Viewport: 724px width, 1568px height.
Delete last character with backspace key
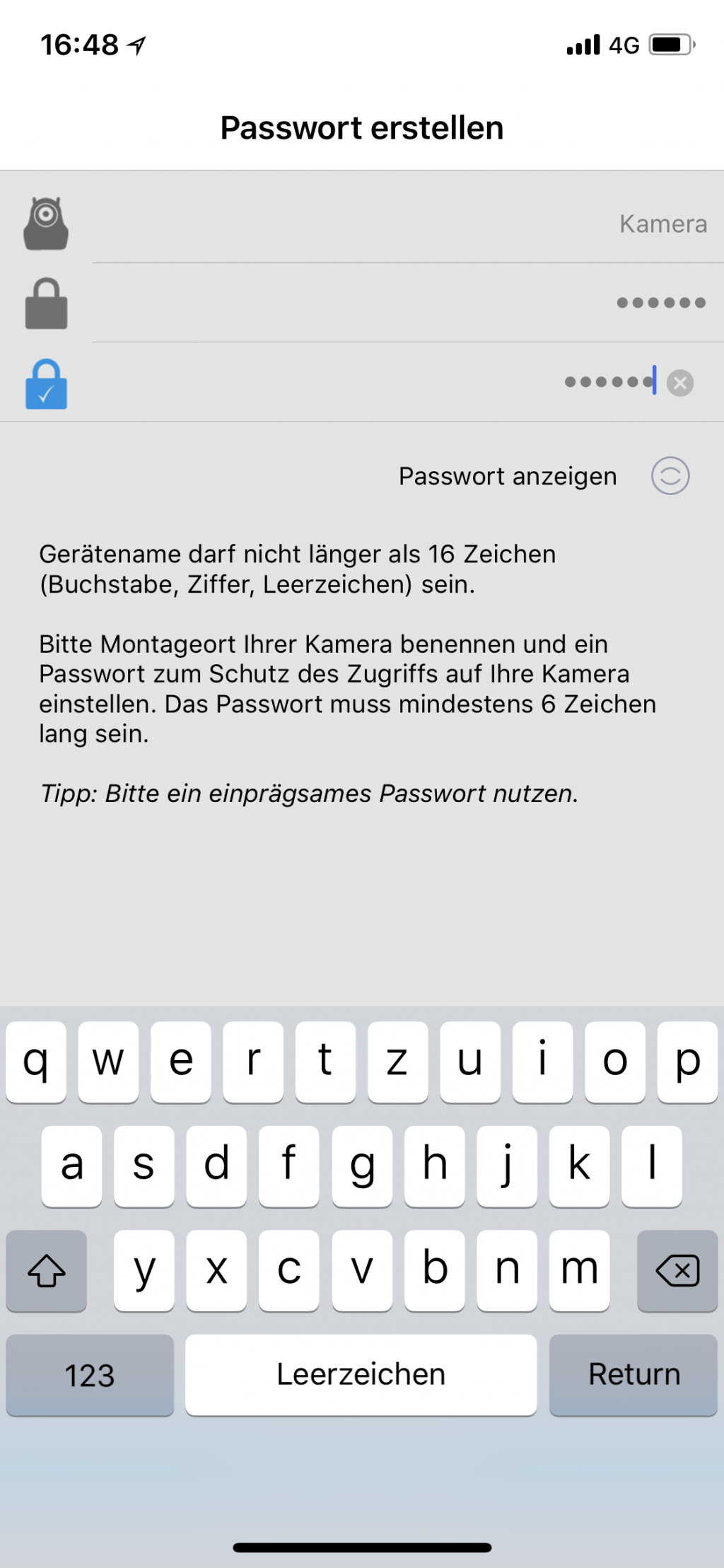click(x=677, y=1271)
